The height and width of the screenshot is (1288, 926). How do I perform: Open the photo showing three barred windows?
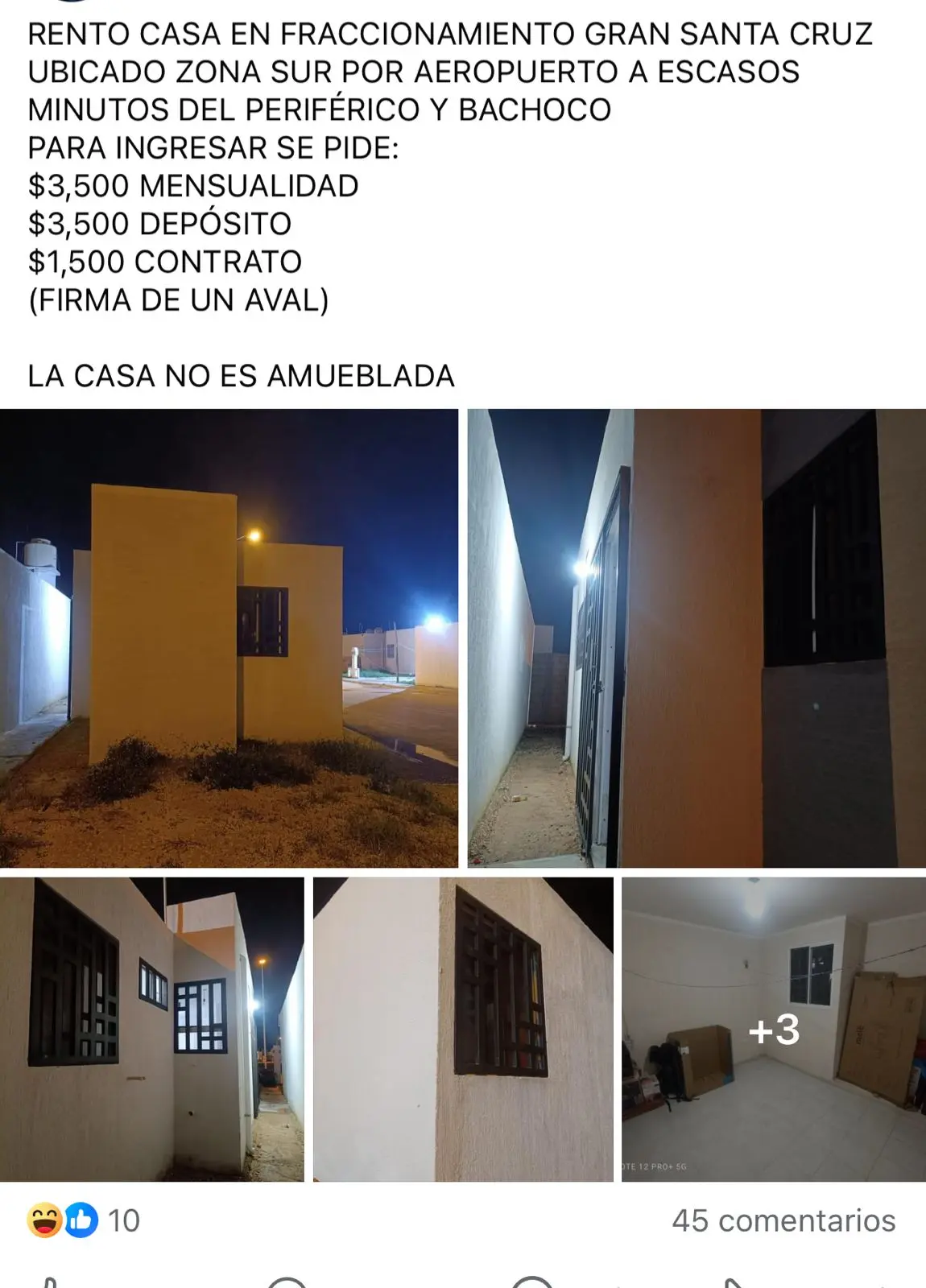tap(152, 1029)
